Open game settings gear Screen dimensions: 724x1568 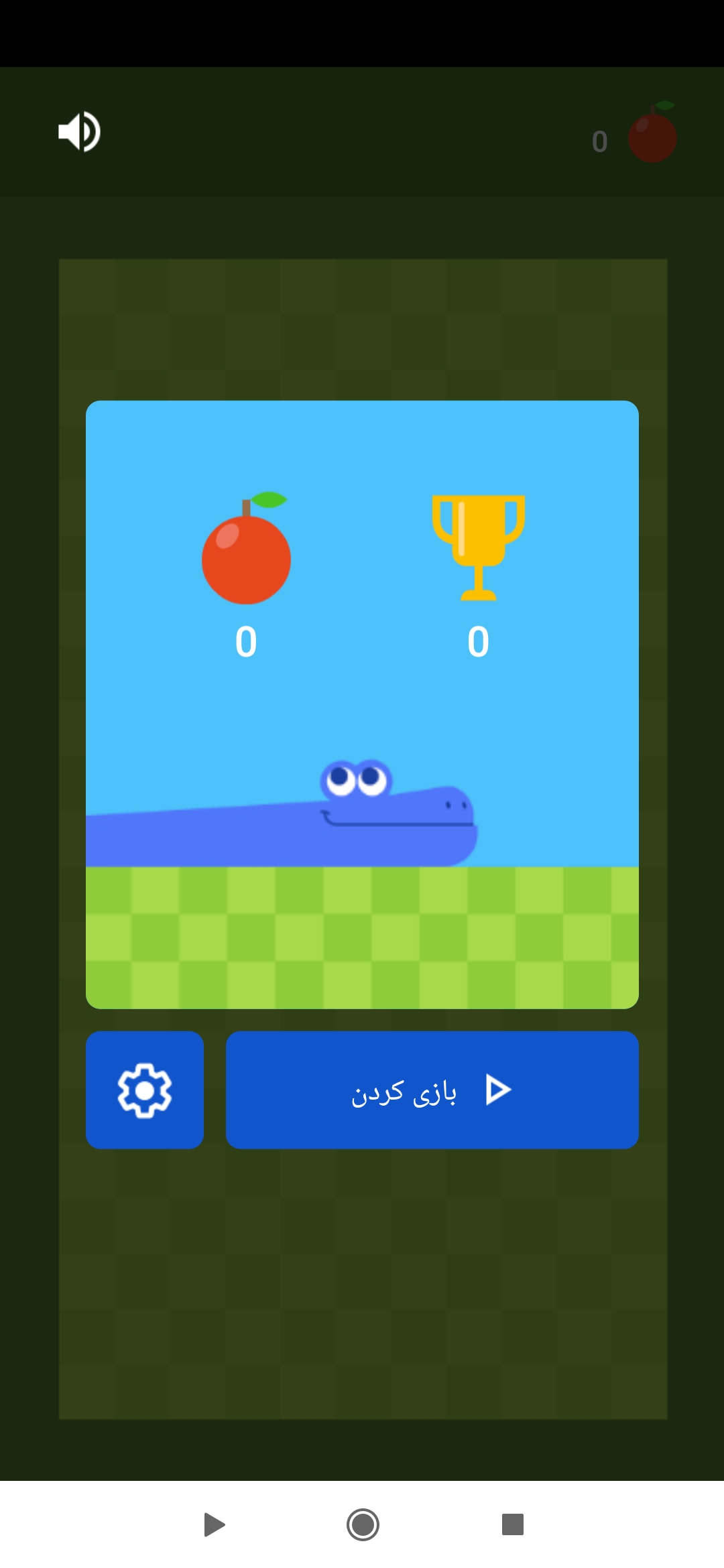(145, 1090)
